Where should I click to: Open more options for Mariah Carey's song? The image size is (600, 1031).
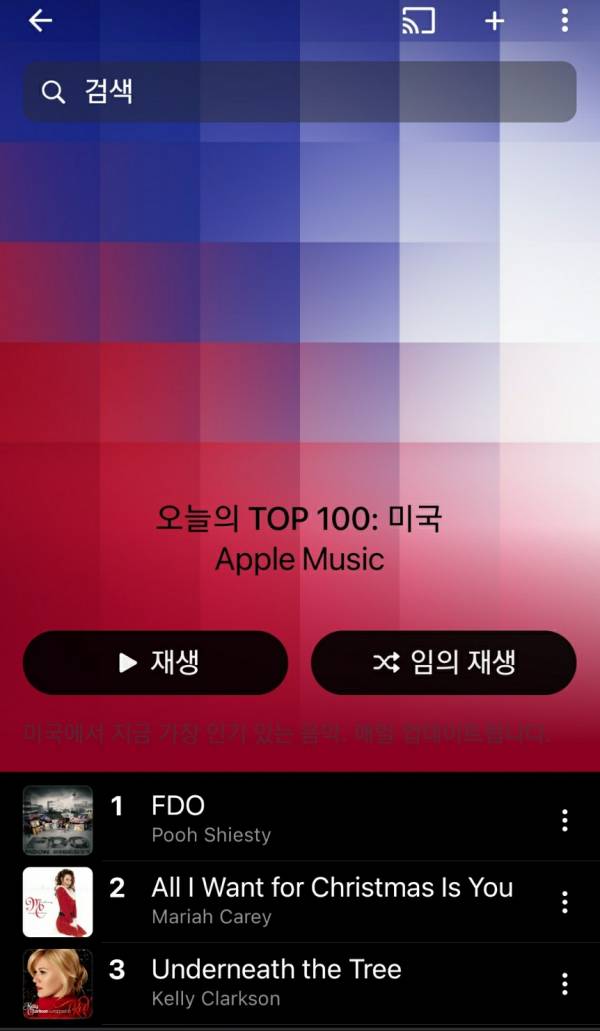(x=564, y=902)
